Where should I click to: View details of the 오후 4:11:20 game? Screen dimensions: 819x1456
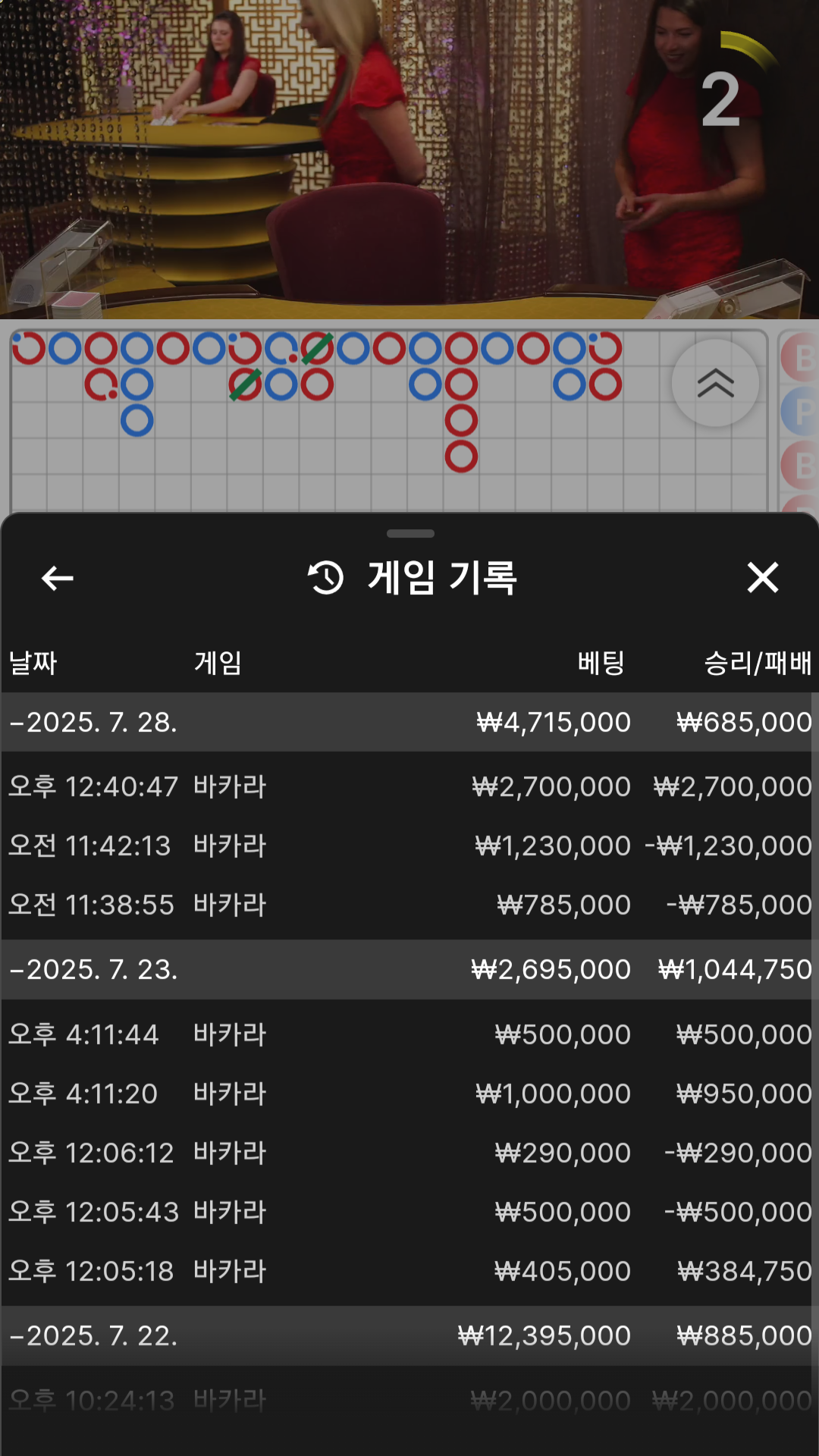click(x=409, y=1094)
